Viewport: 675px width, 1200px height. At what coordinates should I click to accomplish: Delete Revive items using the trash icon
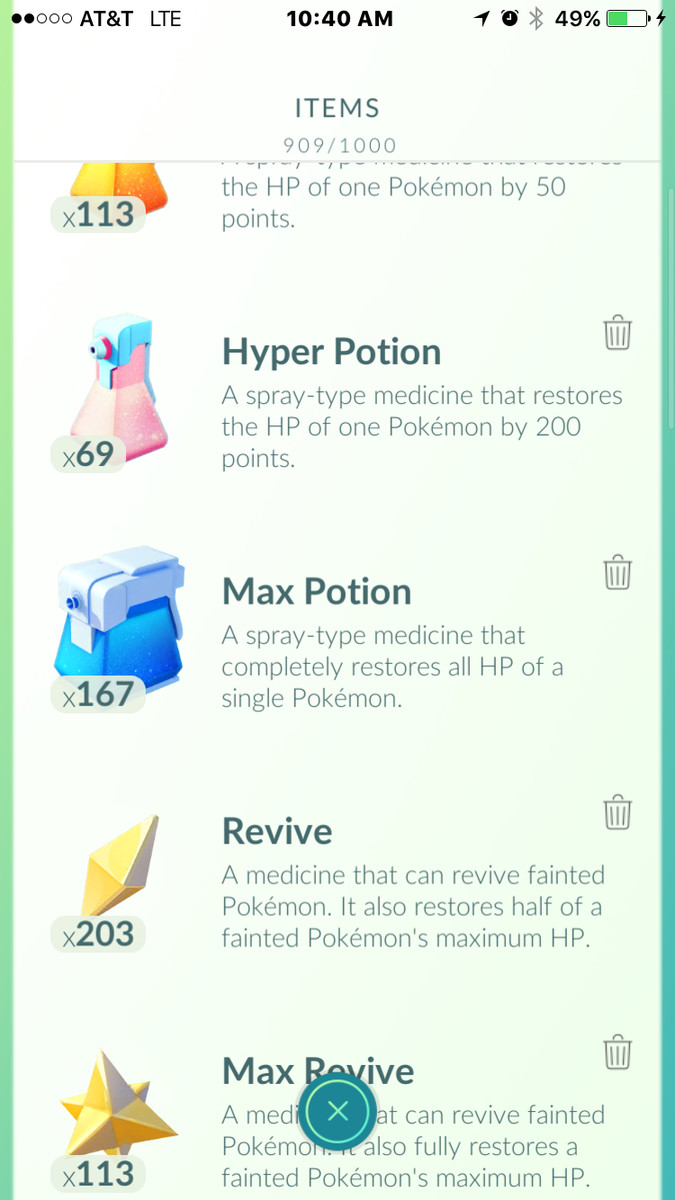click(617, 812)
